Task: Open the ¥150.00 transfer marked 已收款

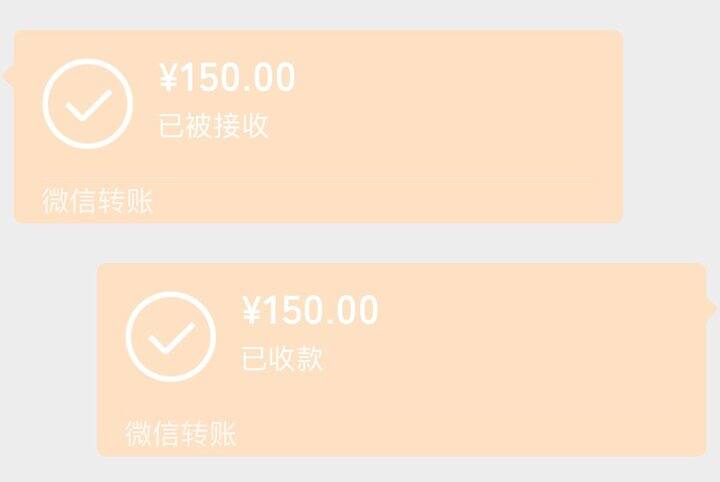Action: pyautogui.click(x=402, y=359)
